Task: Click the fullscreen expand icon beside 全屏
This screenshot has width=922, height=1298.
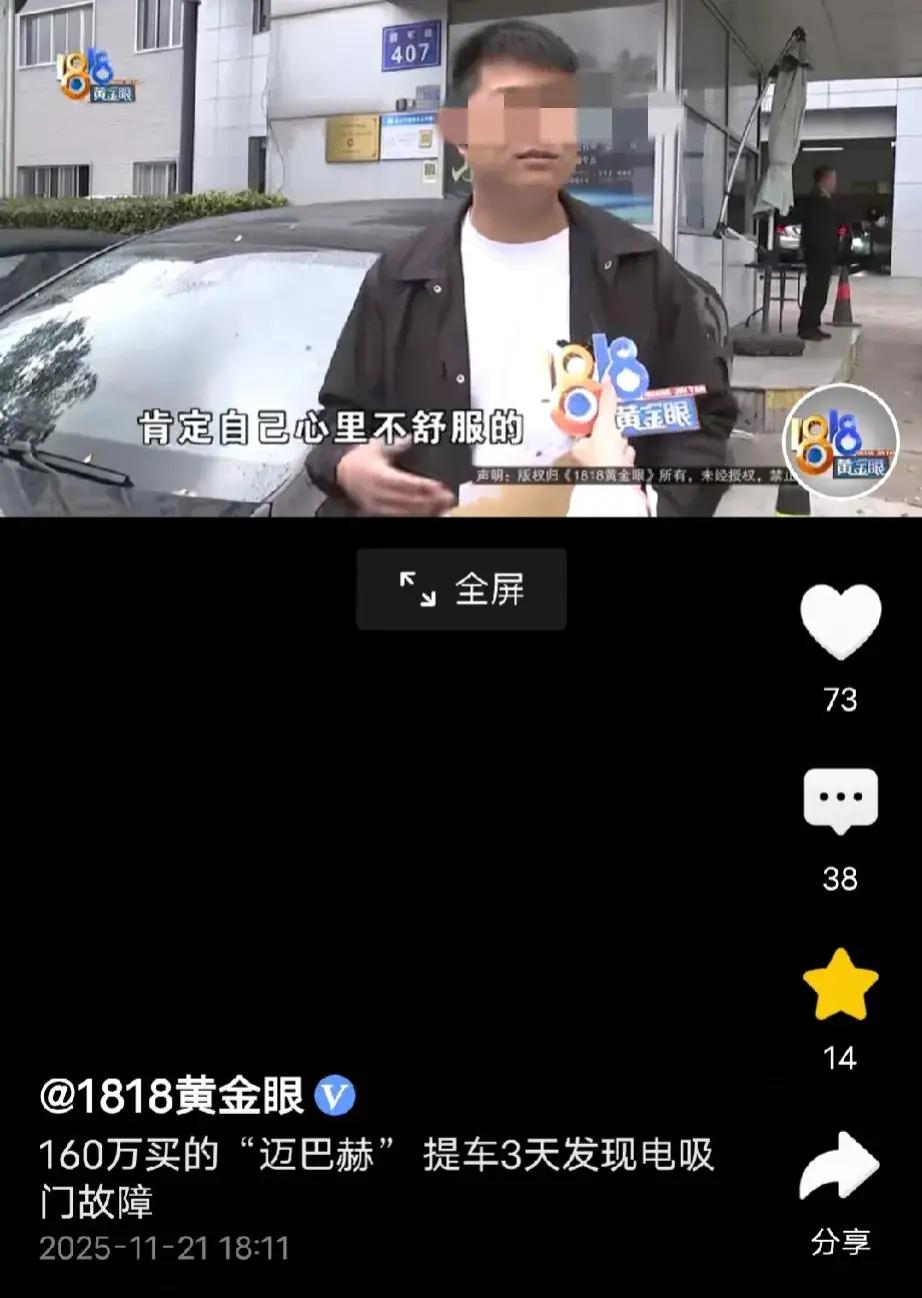Action: 418,590
